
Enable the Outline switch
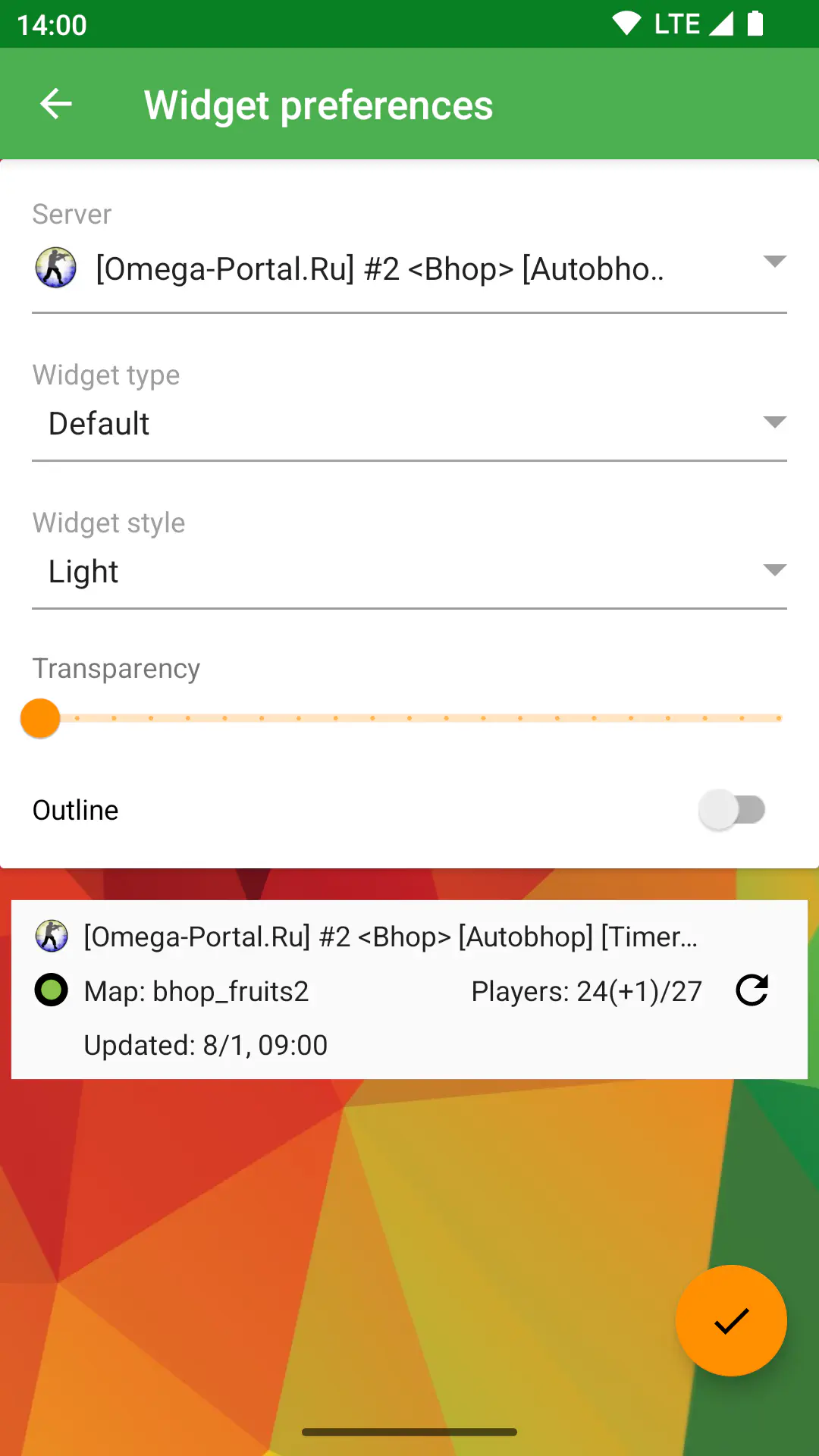pyautogui.click(x=732, y=810)
